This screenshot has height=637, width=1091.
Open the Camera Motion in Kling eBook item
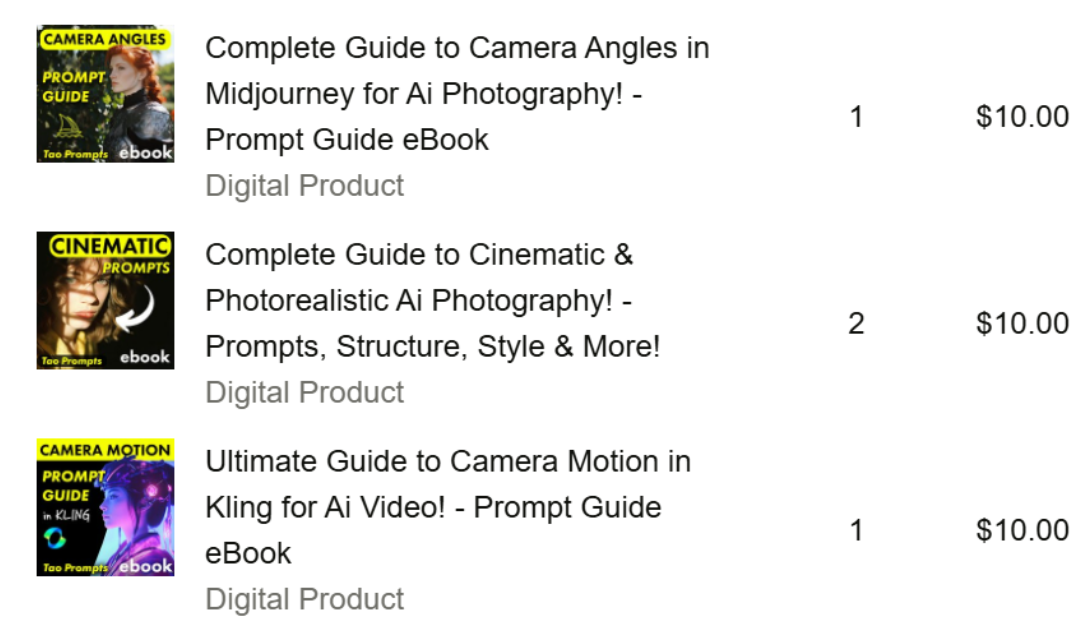[x=447, y=507]
